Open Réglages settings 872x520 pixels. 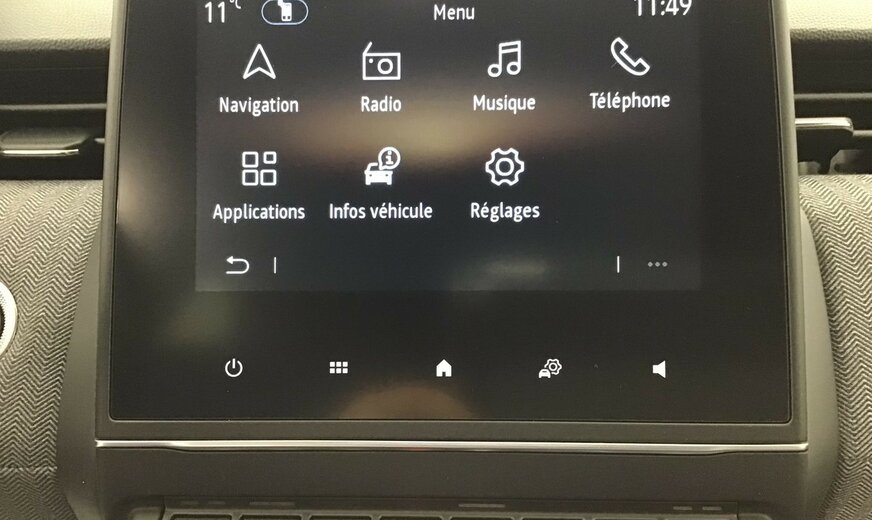coord(505,182)
